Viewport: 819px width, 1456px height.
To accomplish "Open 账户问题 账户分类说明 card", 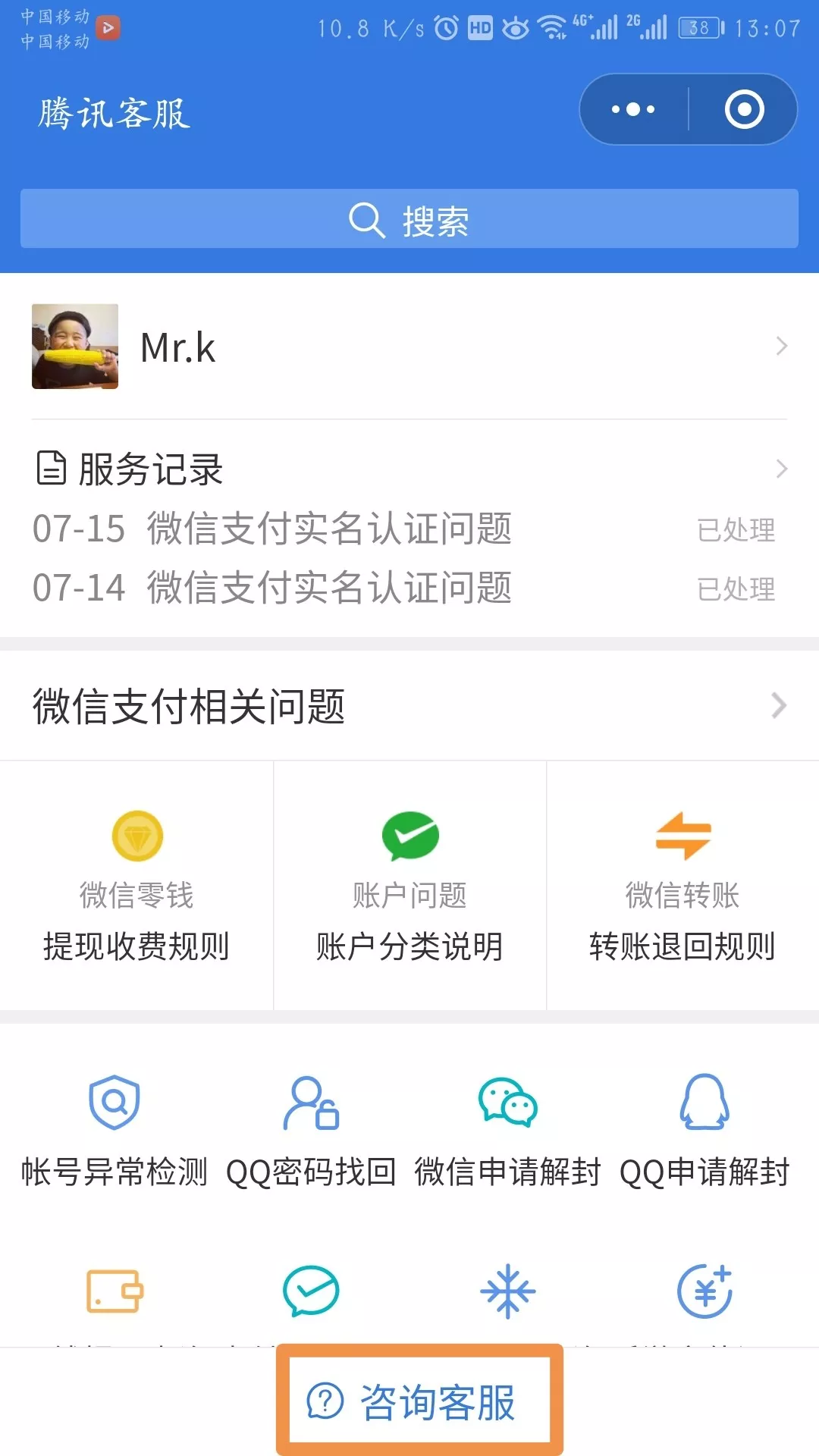I will (x=409, y=886).
